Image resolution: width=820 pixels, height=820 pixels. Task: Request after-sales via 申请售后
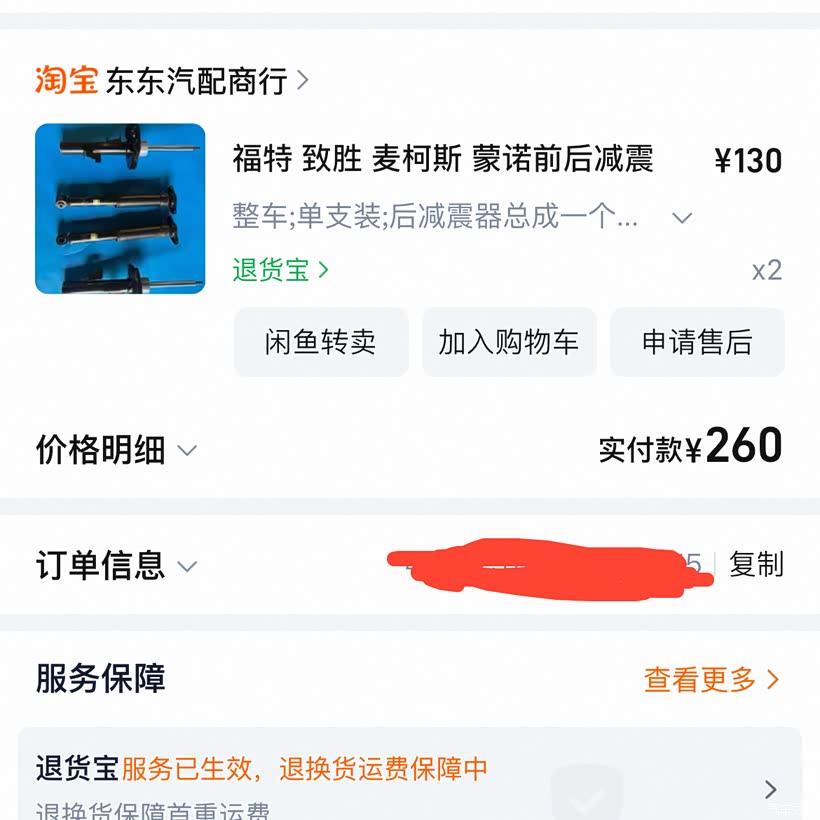click(697, 342)
